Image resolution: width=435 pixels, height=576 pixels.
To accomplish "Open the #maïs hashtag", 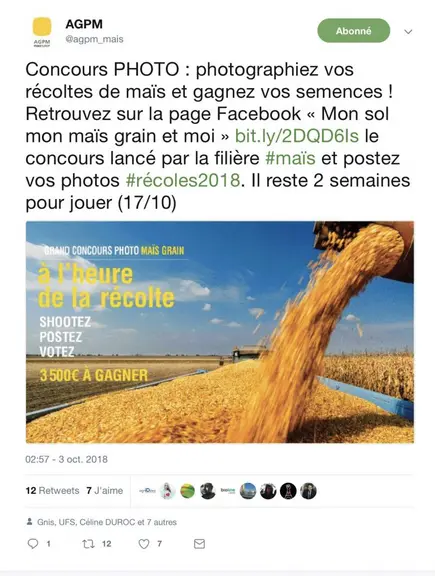I will tap(290, 158).
